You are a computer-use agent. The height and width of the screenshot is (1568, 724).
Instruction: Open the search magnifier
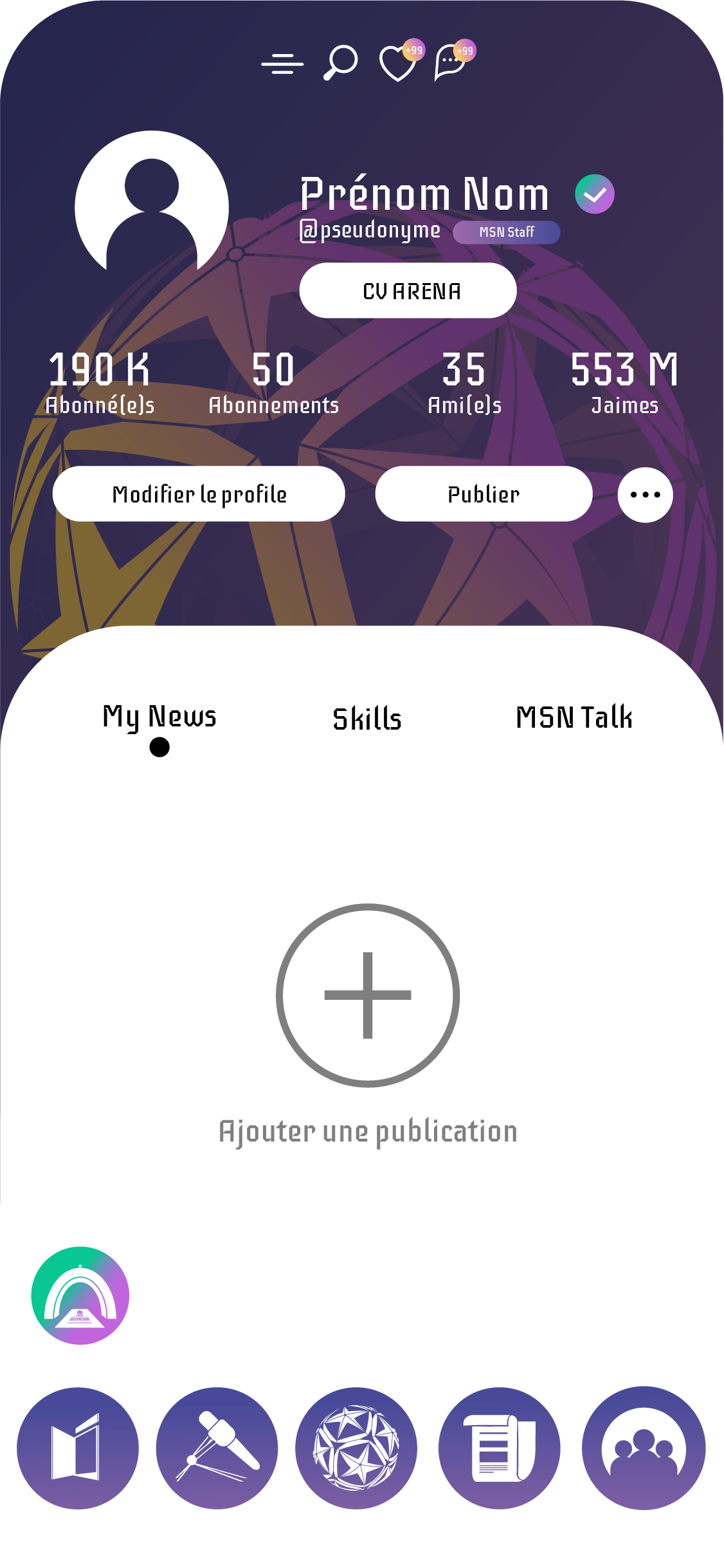[x=340, y=62]
